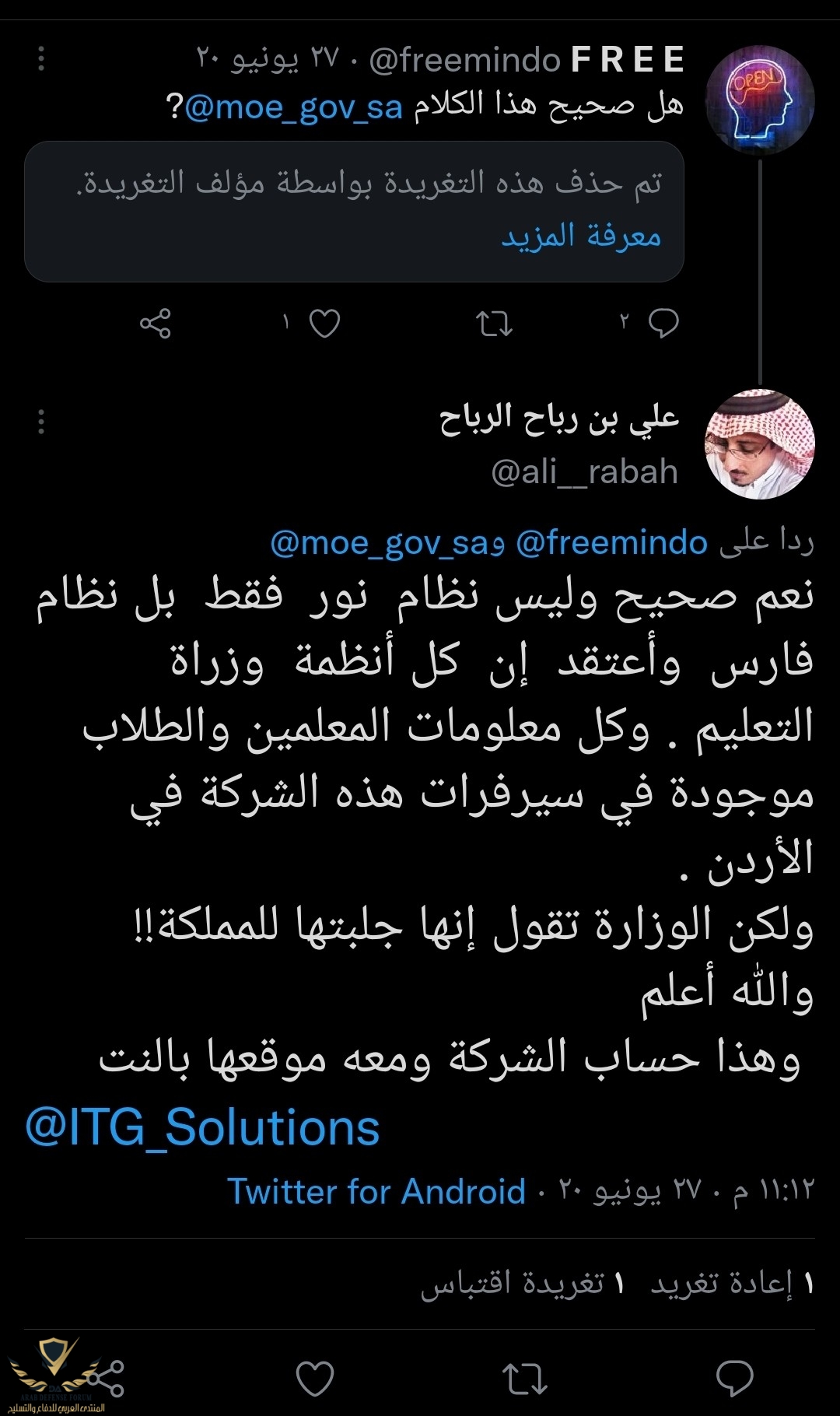This screenshot has height=1416, width=840.
Task: Retweet FREE's tweet
Action: pos(494,323)
